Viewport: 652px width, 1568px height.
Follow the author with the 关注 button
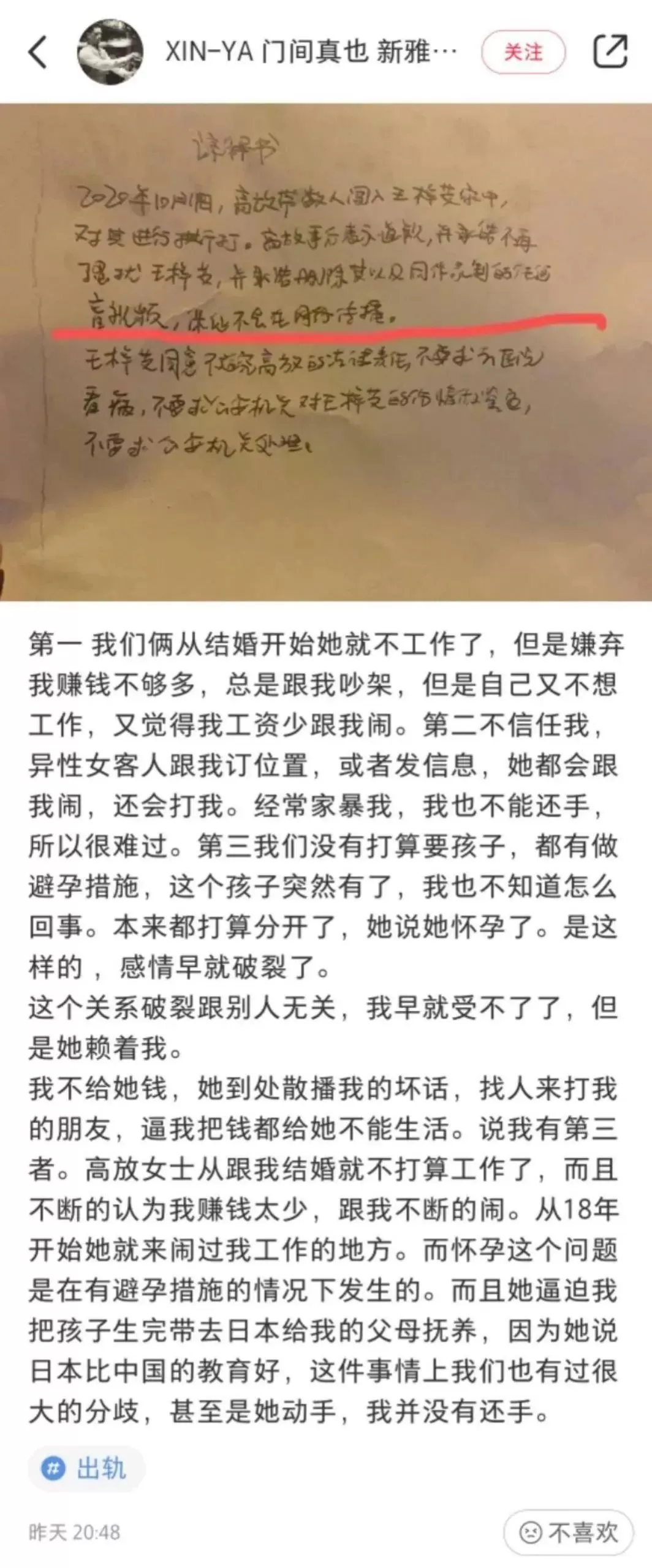(x=523, y=52)
